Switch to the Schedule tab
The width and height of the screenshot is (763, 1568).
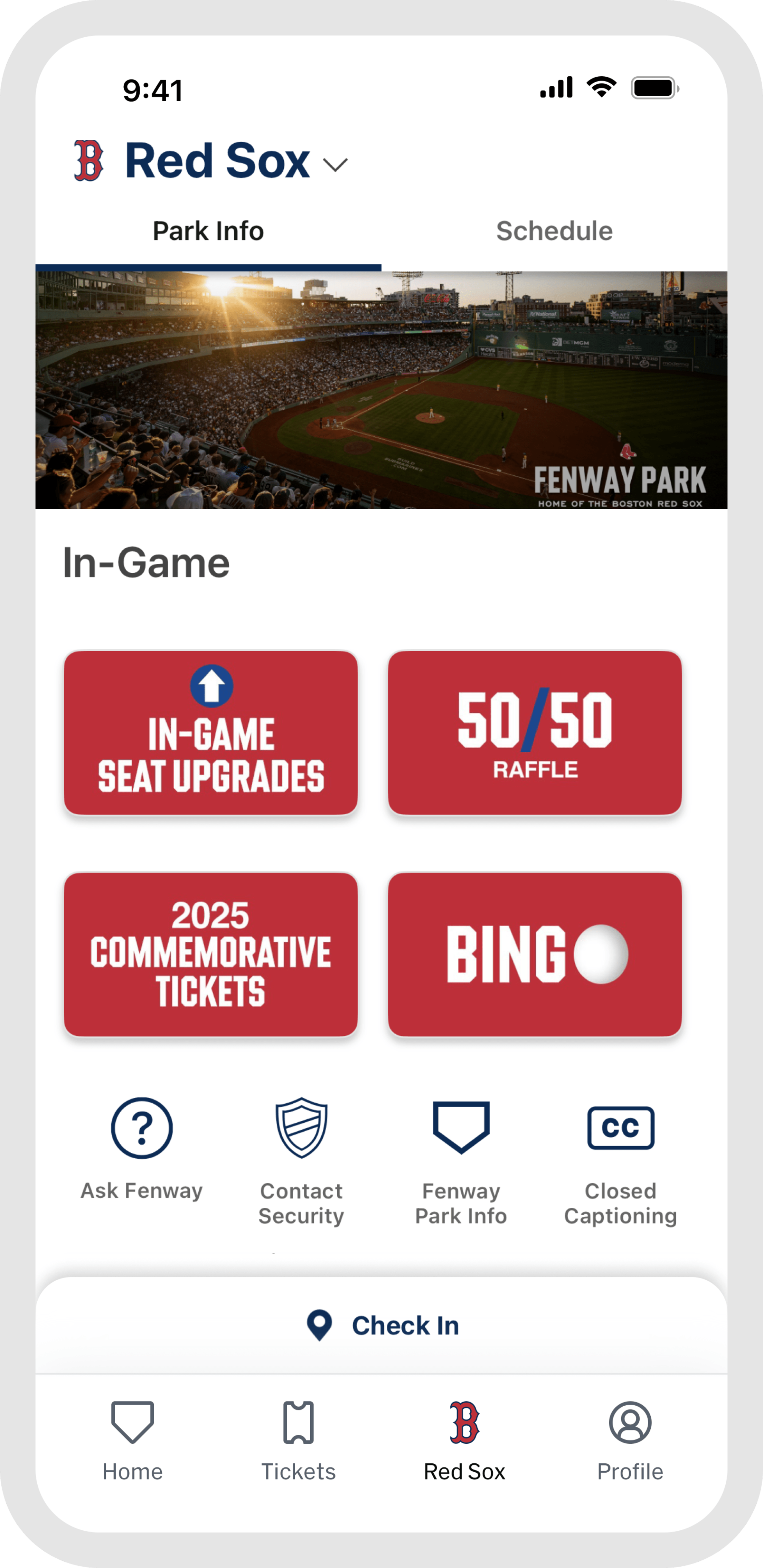point(554,231)
